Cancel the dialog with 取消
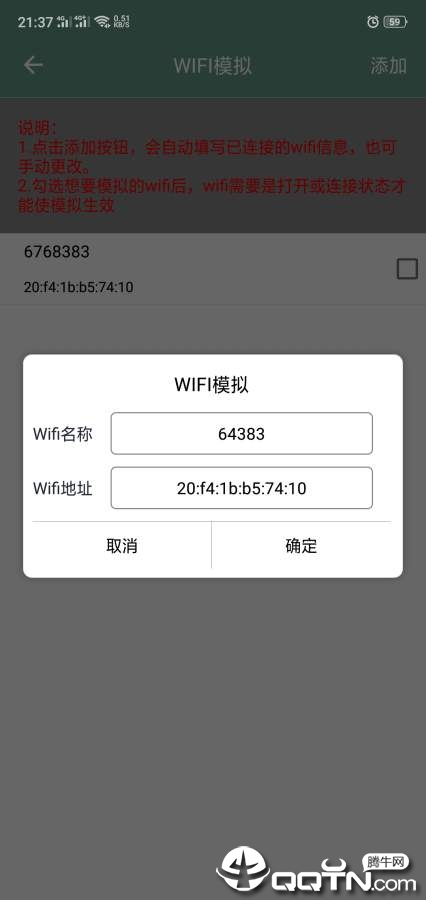Image resolution: width=426 pixels, height=900 pixels. [122, 545]
